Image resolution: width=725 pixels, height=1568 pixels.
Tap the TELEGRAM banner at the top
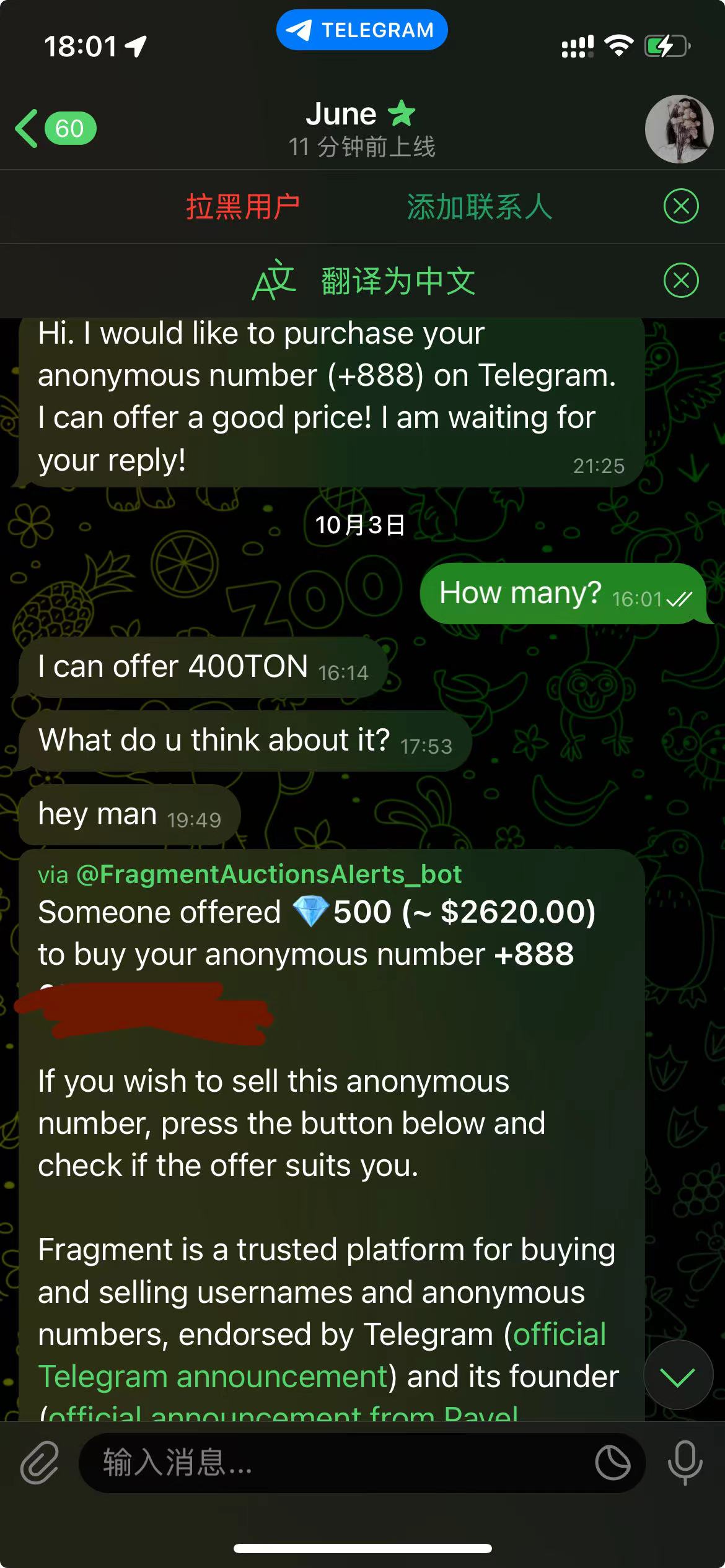click(362, 29)
